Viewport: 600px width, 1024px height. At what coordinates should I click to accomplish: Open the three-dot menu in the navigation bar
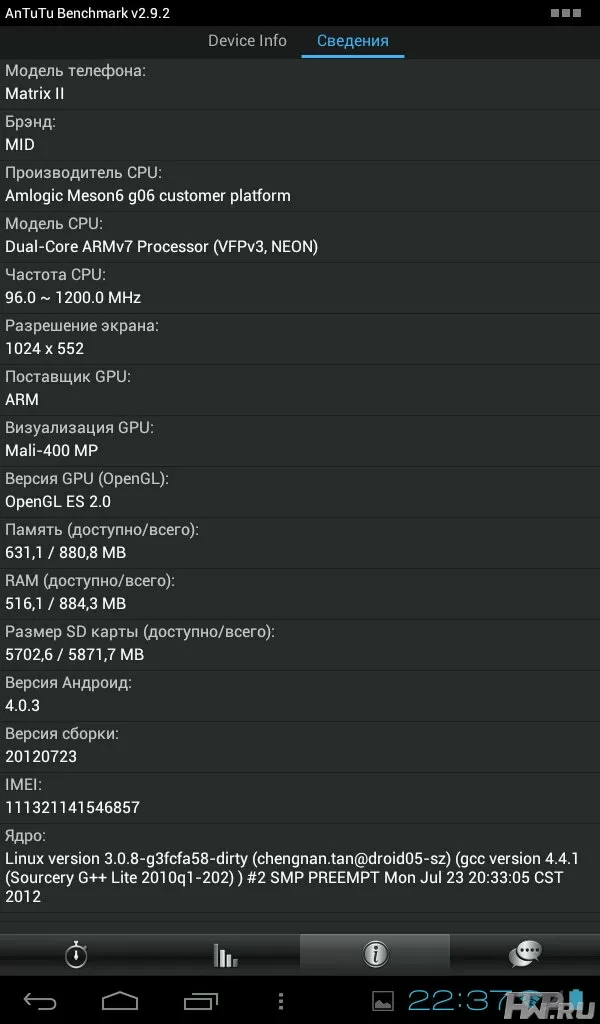[x=281, y=1000]
